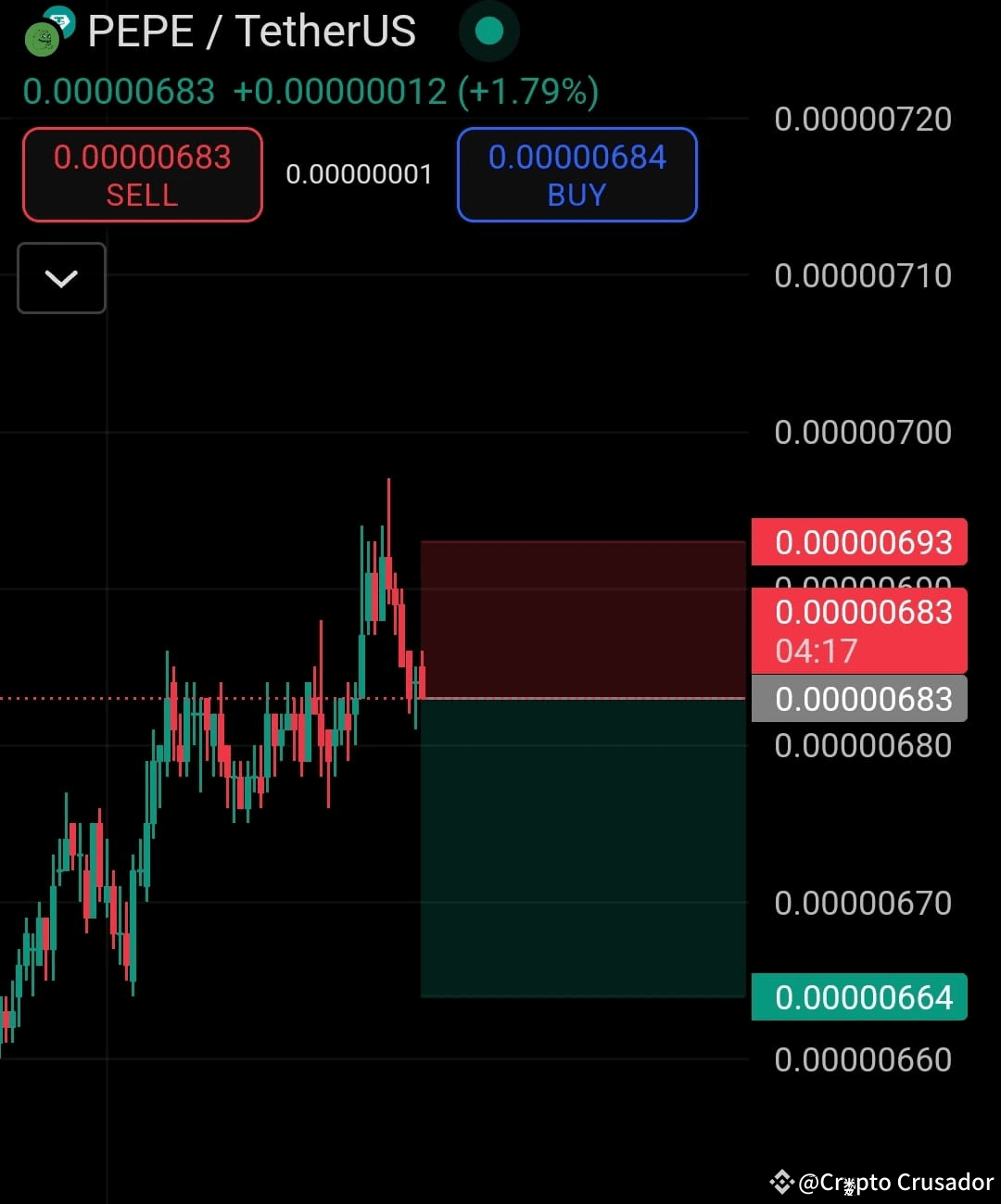Screen dimensions: 1001x1204
Task: Tap the SELL button at 0.00000683
Action: point(141,175)
